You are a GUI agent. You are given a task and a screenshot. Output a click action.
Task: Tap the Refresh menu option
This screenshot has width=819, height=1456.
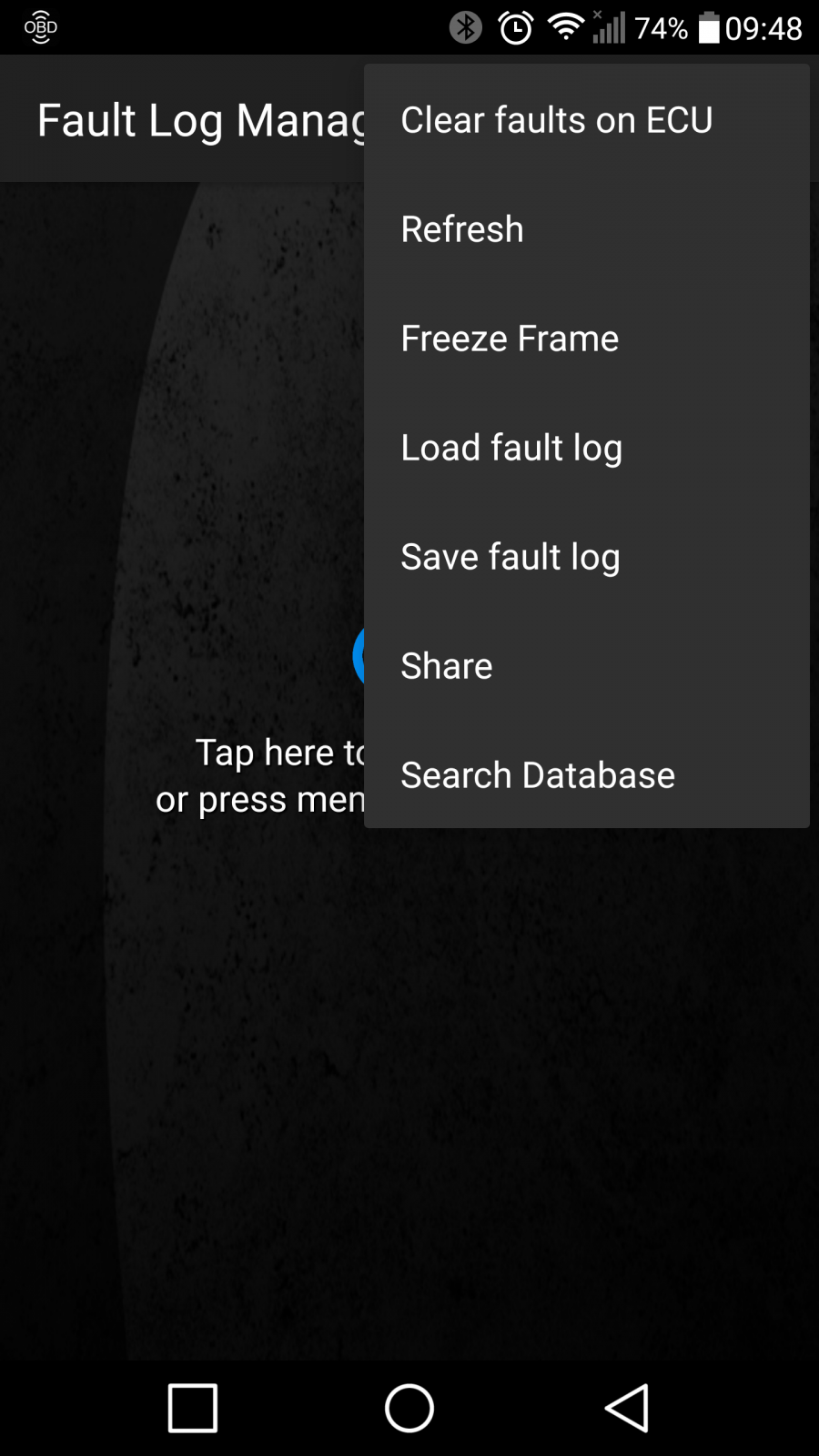pyautogui.click(x=587, y=228)
